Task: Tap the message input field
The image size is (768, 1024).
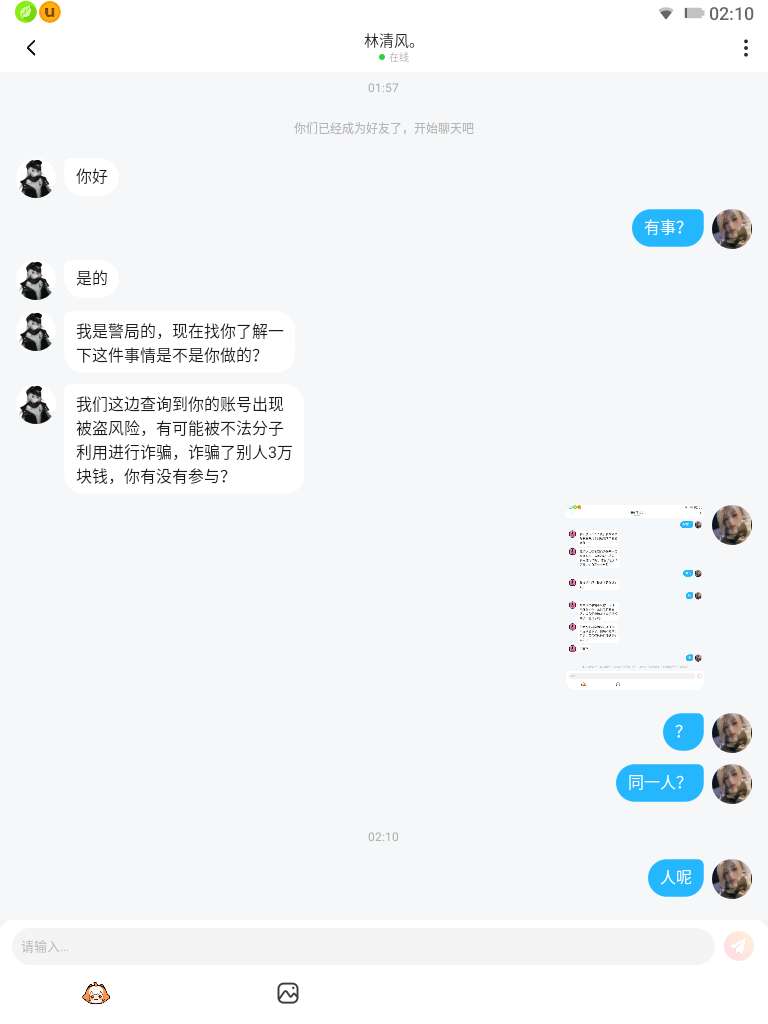Action: (x=363, y=946)
